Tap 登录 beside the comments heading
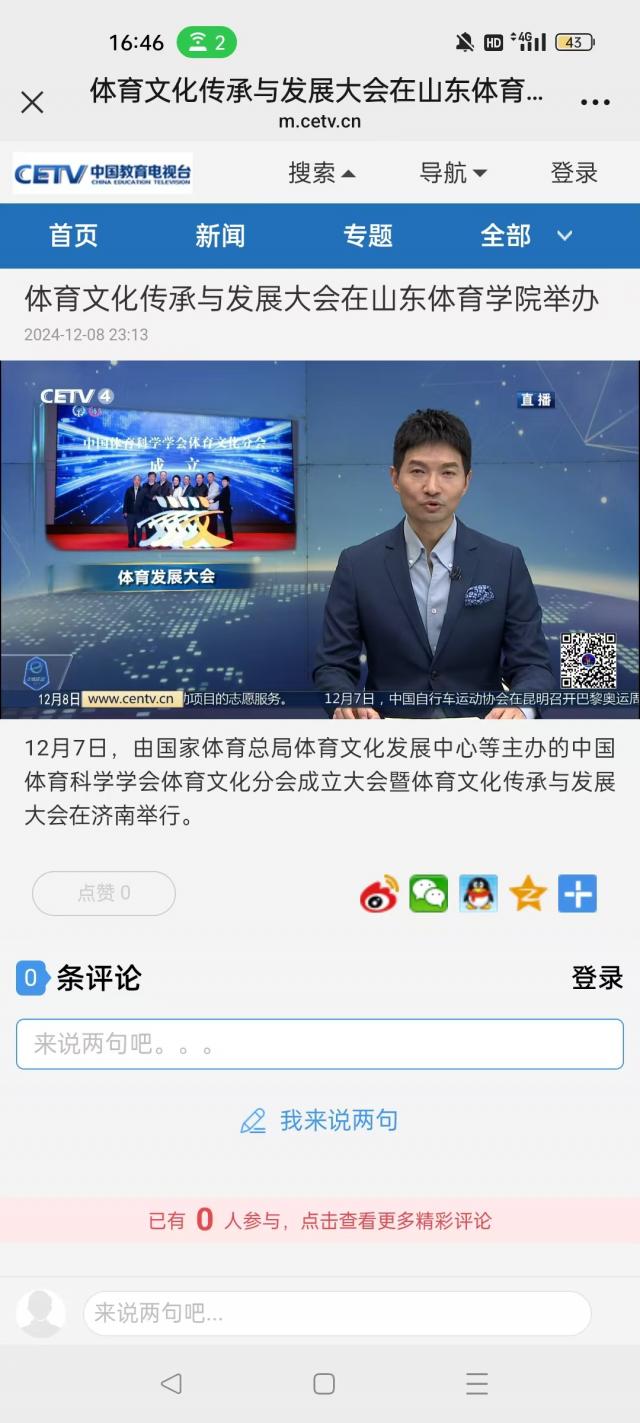The image size is (640, 1423). tap(597, 978)
